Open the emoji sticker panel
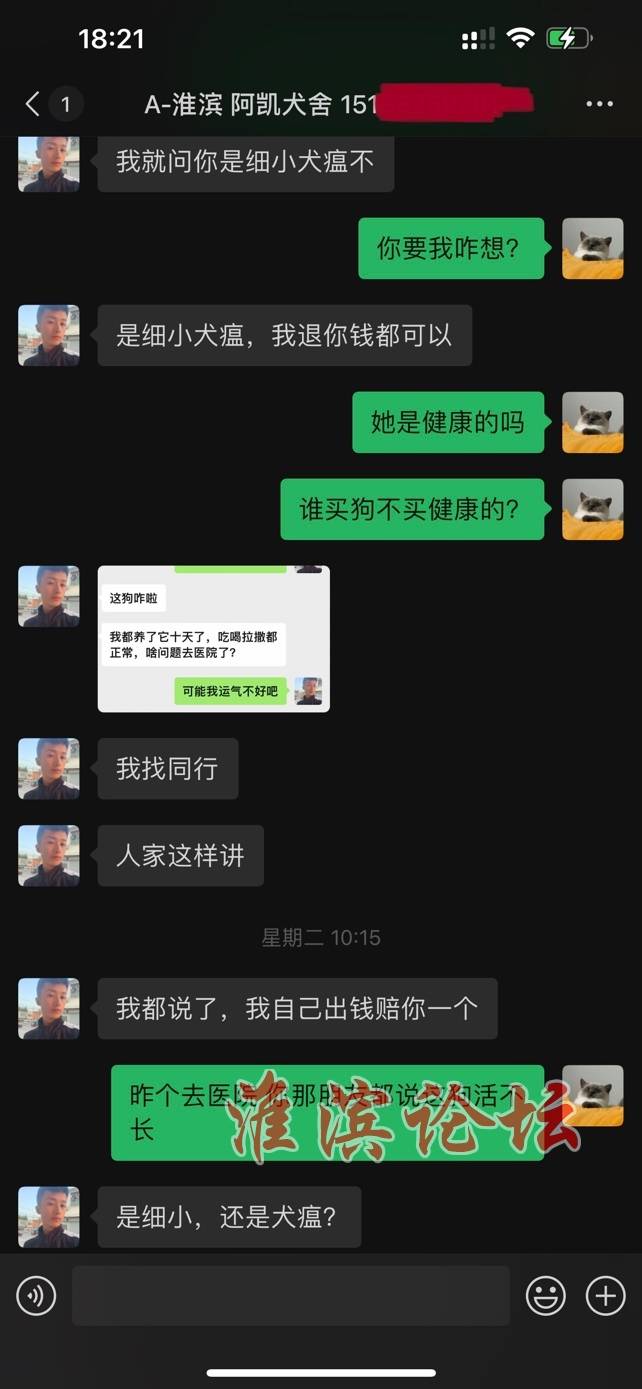The height and width of the screenshot is (1389, 642). point(545,1296)
